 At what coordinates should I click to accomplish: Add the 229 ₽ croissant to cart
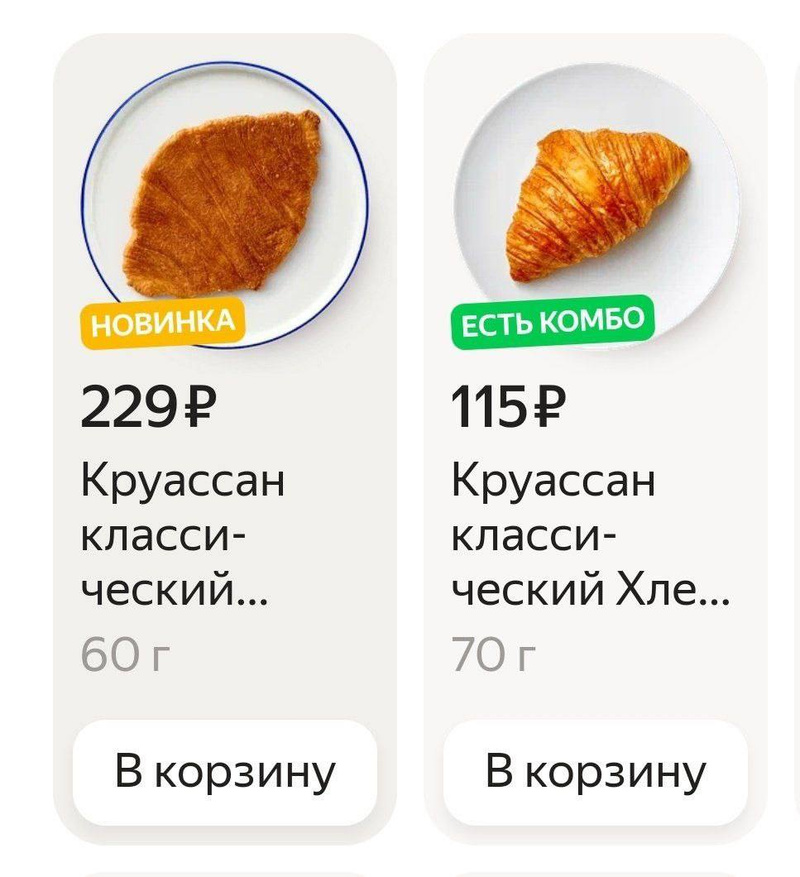(225, 772)
